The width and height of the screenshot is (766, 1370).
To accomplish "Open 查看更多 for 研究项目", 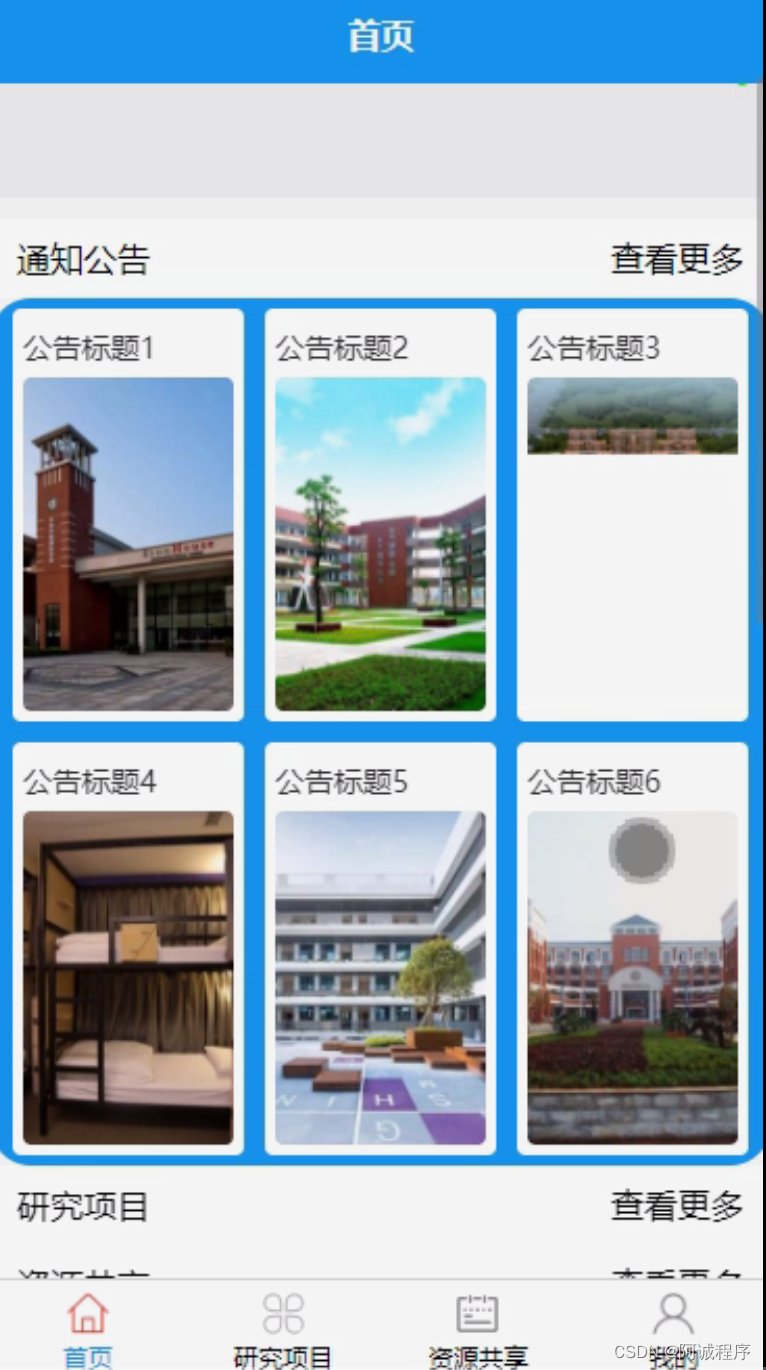I will (x=676, y=1207).
